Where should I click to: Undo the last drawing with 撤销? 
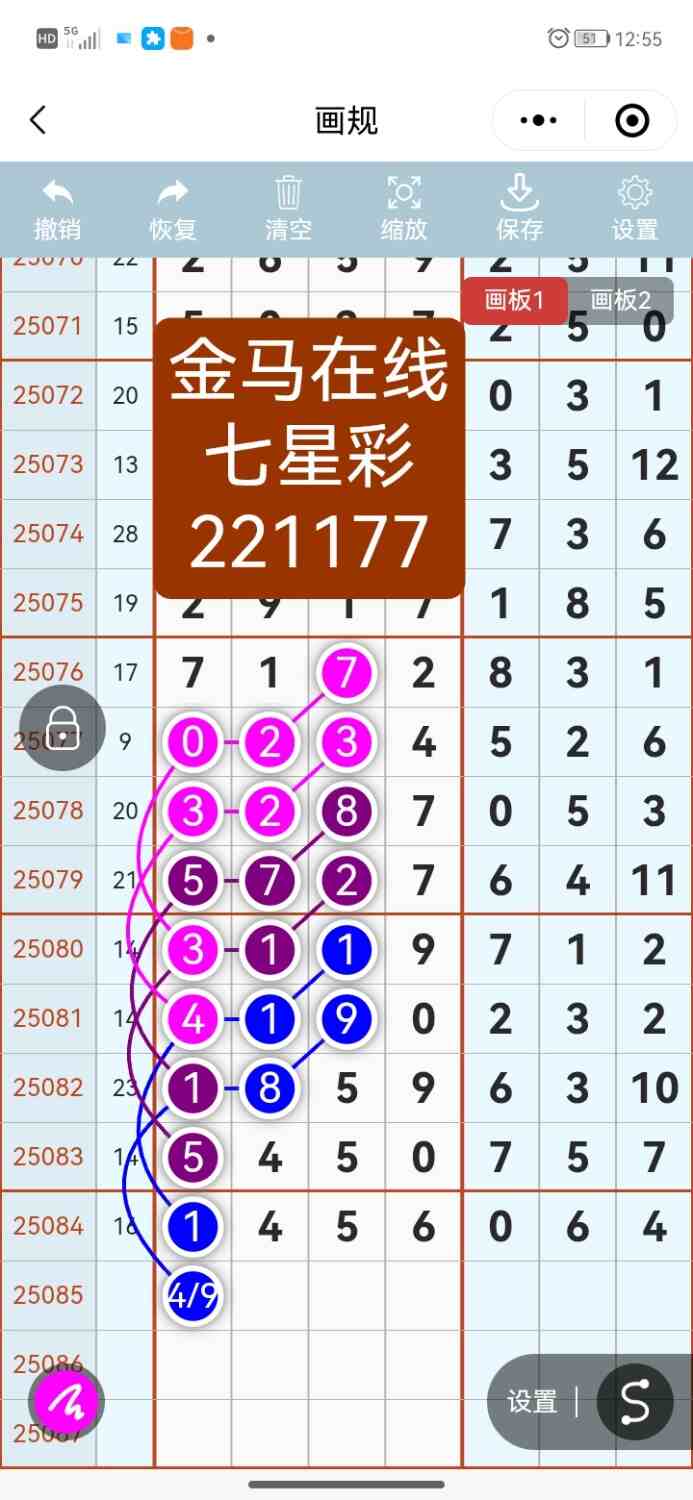[58, 209]
